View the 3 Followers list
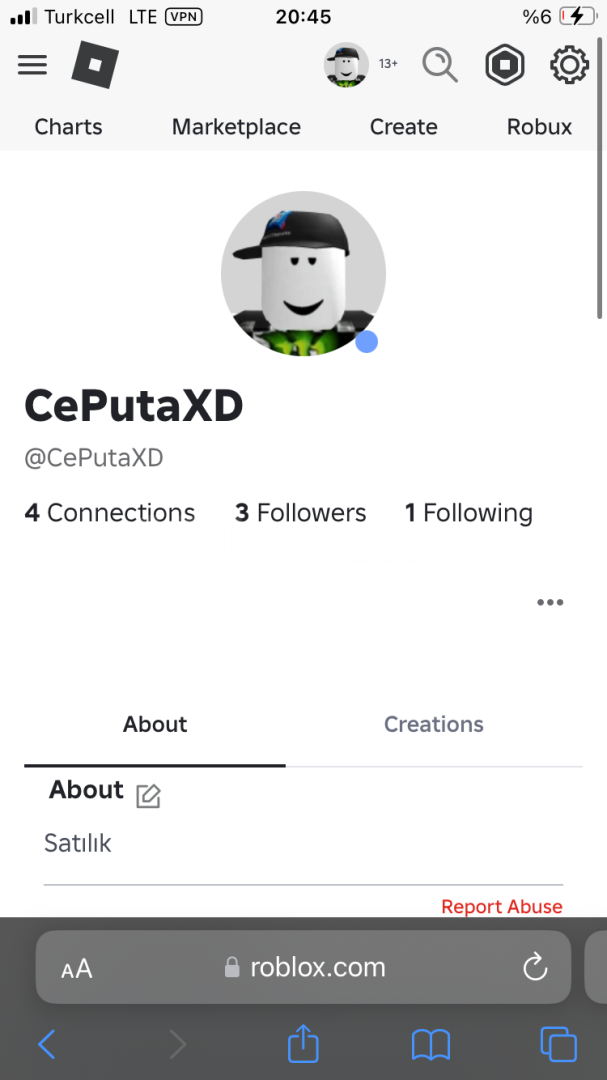 coord(300,513)
